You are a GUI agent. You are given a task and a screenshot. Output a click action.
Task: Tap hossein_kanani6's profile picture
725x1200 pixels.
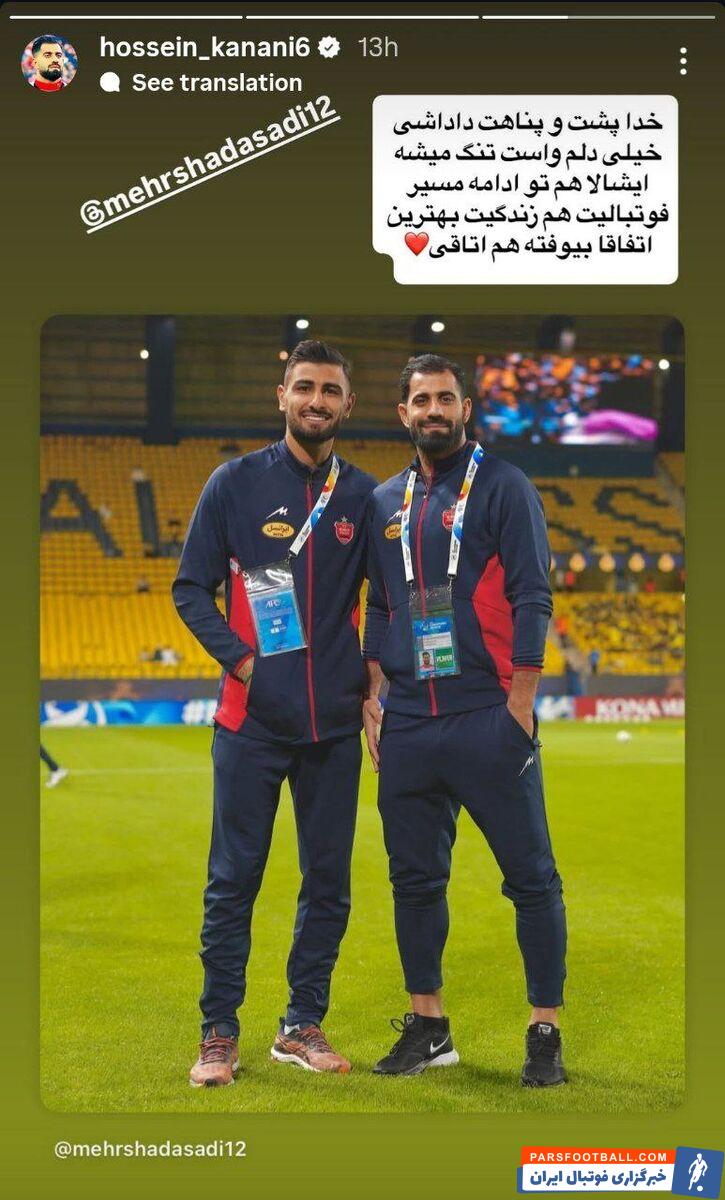pyautogui.click(x=49, y=62)
